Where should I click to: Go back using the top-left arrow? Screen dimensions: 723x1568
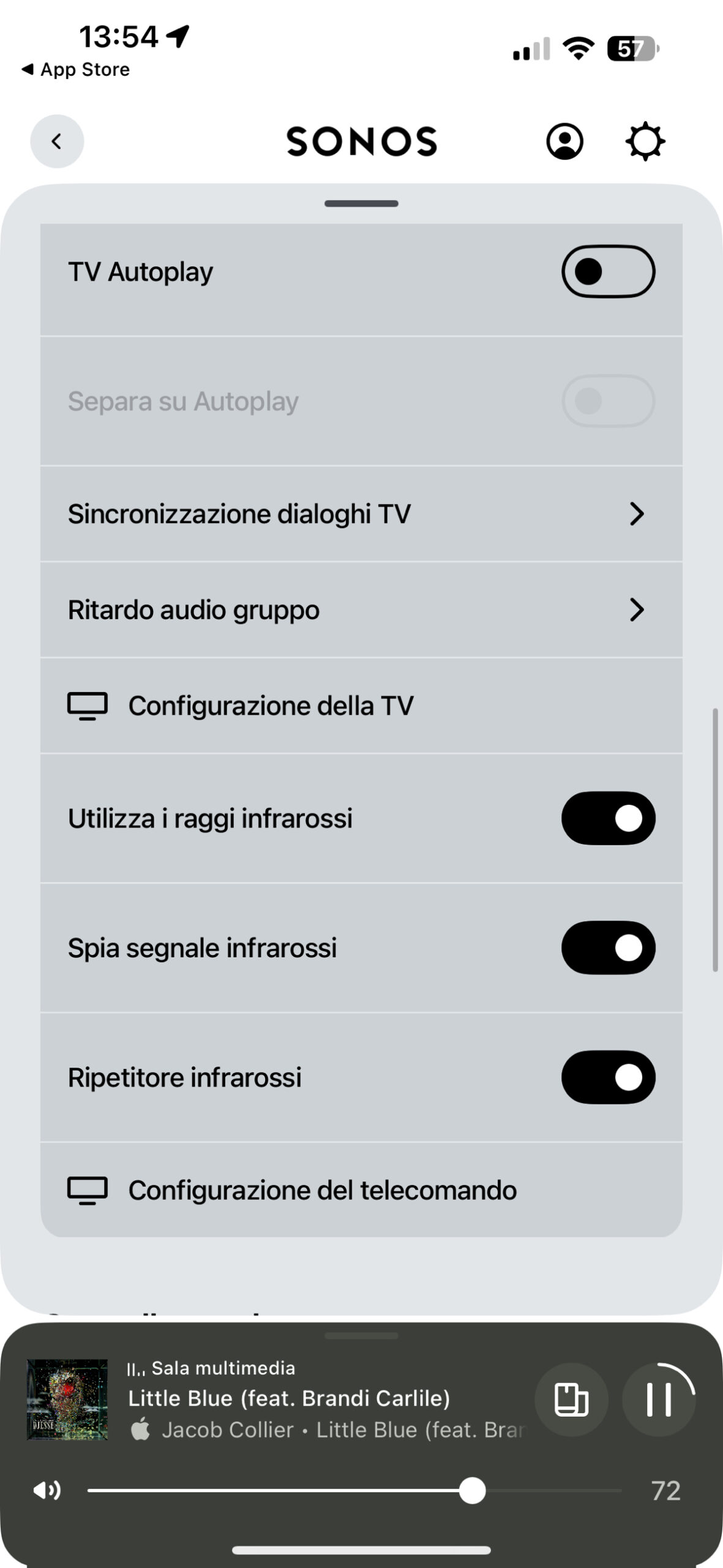57,141
